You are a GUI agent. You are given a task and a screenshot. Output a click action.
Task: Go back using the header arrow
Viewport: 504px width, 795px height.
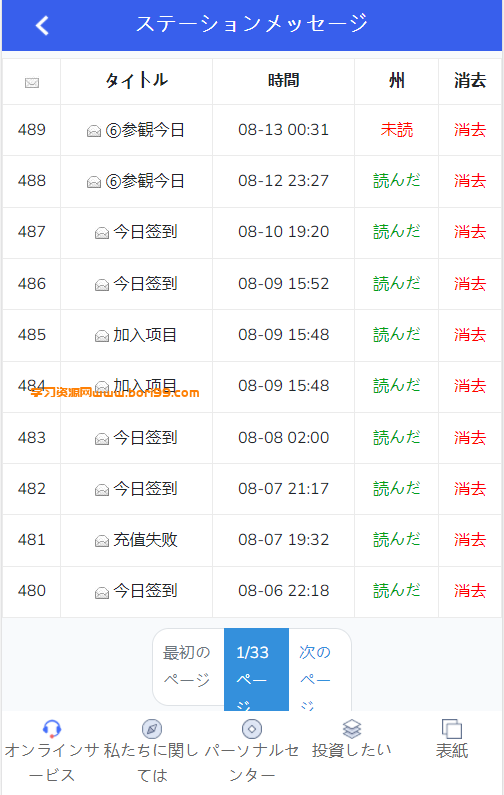click(x=43, y=25)
